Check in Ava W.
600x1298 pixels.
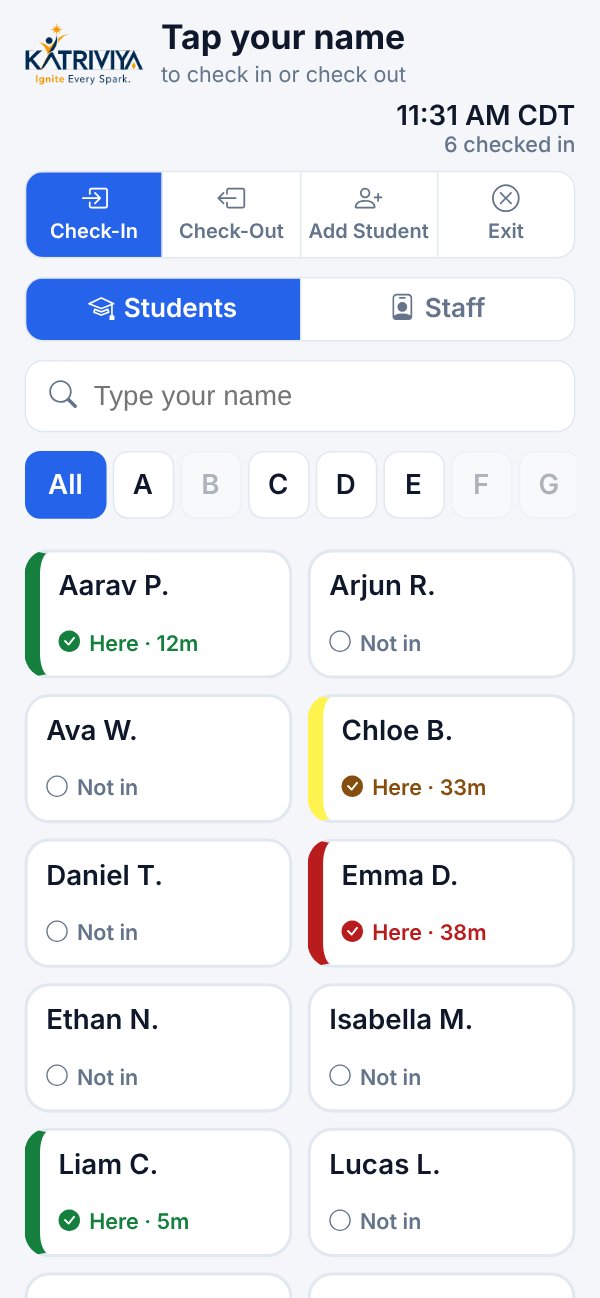[158, 758]
